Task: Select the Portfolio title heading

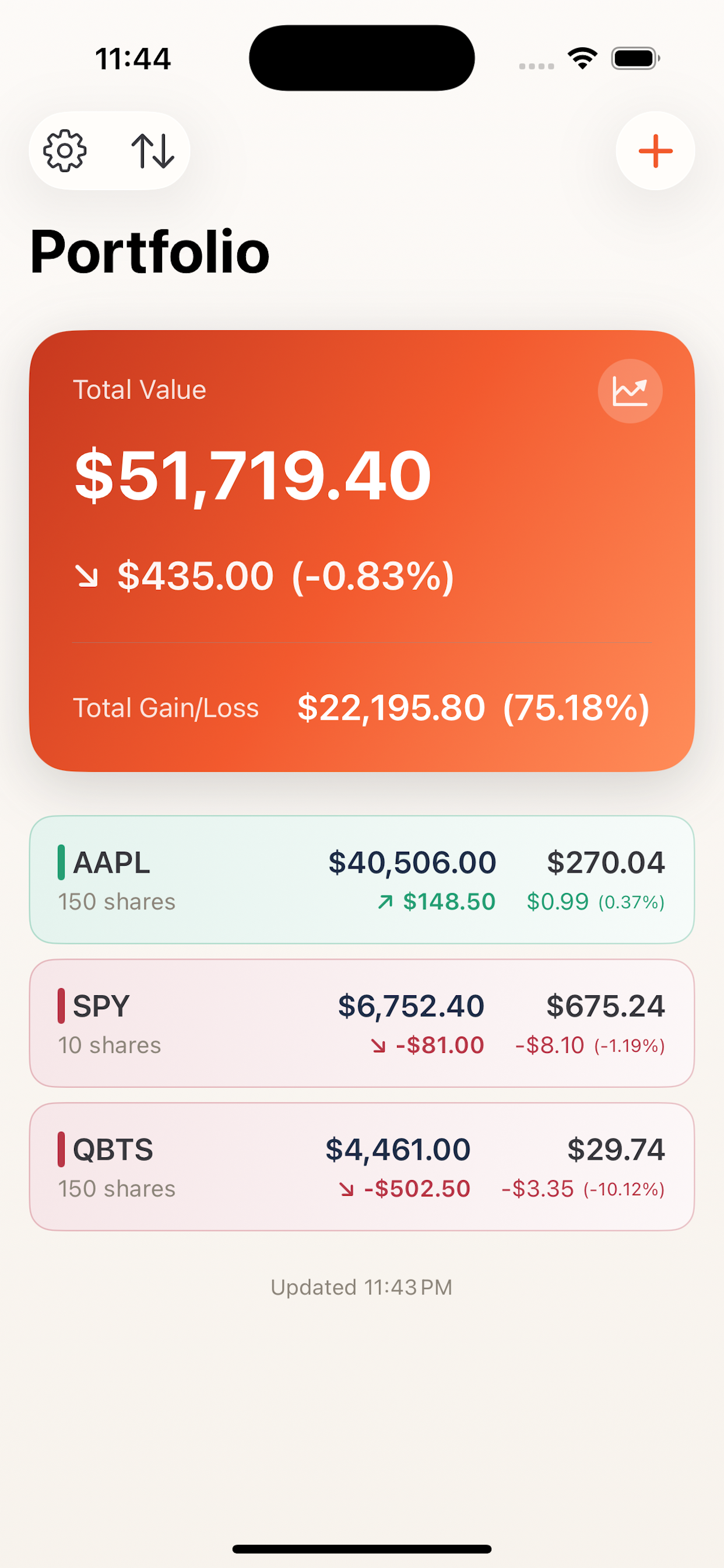Action: coord(149,251)
